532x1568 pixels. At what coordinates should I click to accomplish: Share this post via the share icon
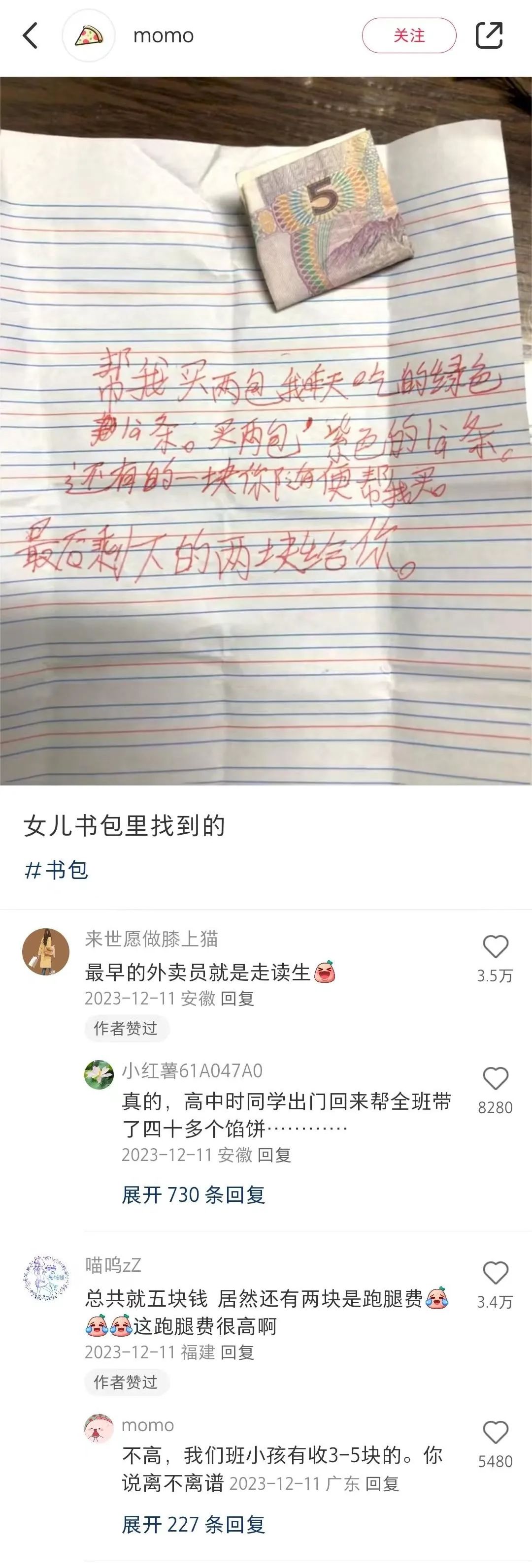click(x=489, y=35)
